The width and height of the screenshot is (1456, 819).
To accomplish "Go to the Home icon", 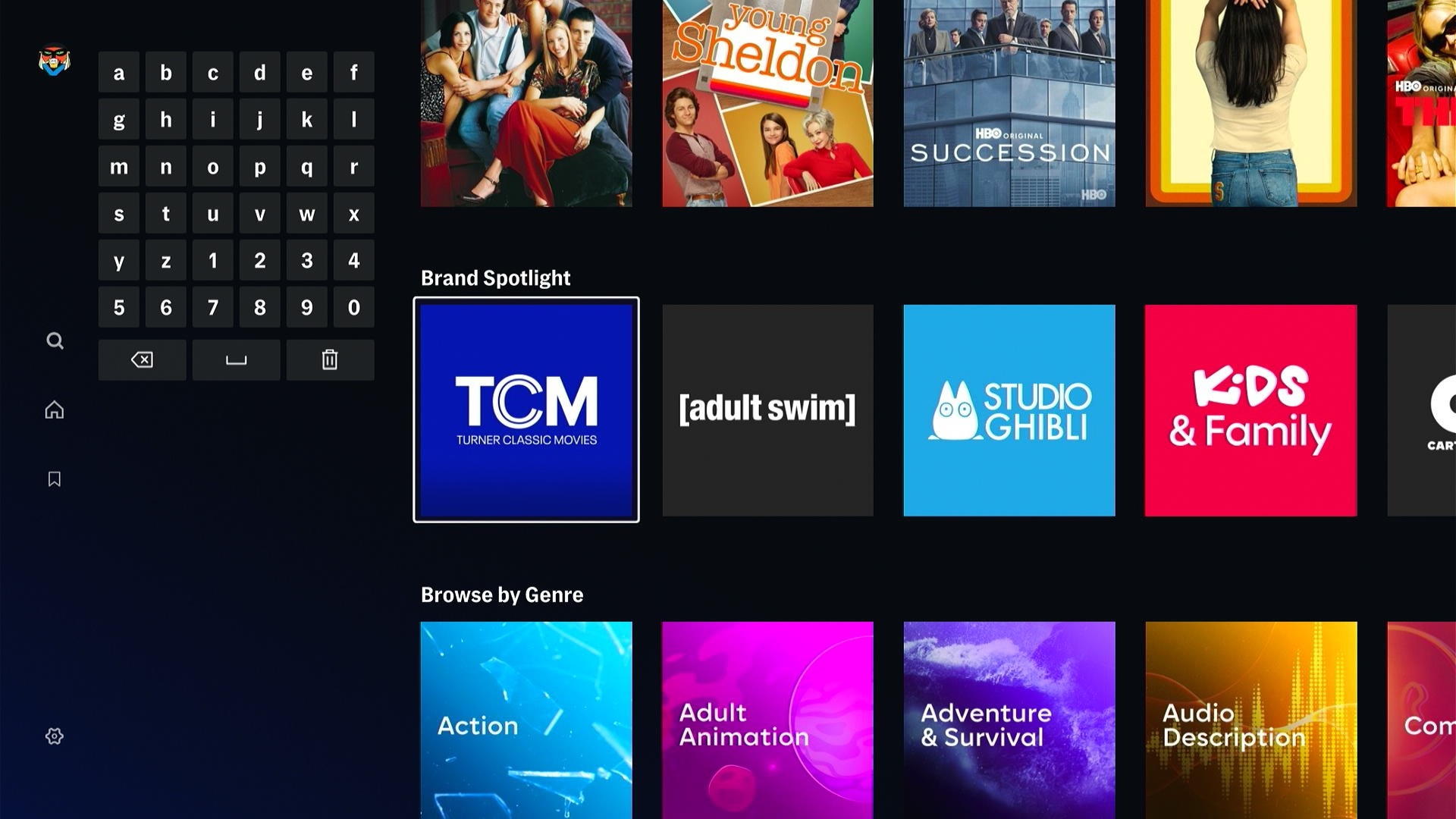I will (55, 410).
